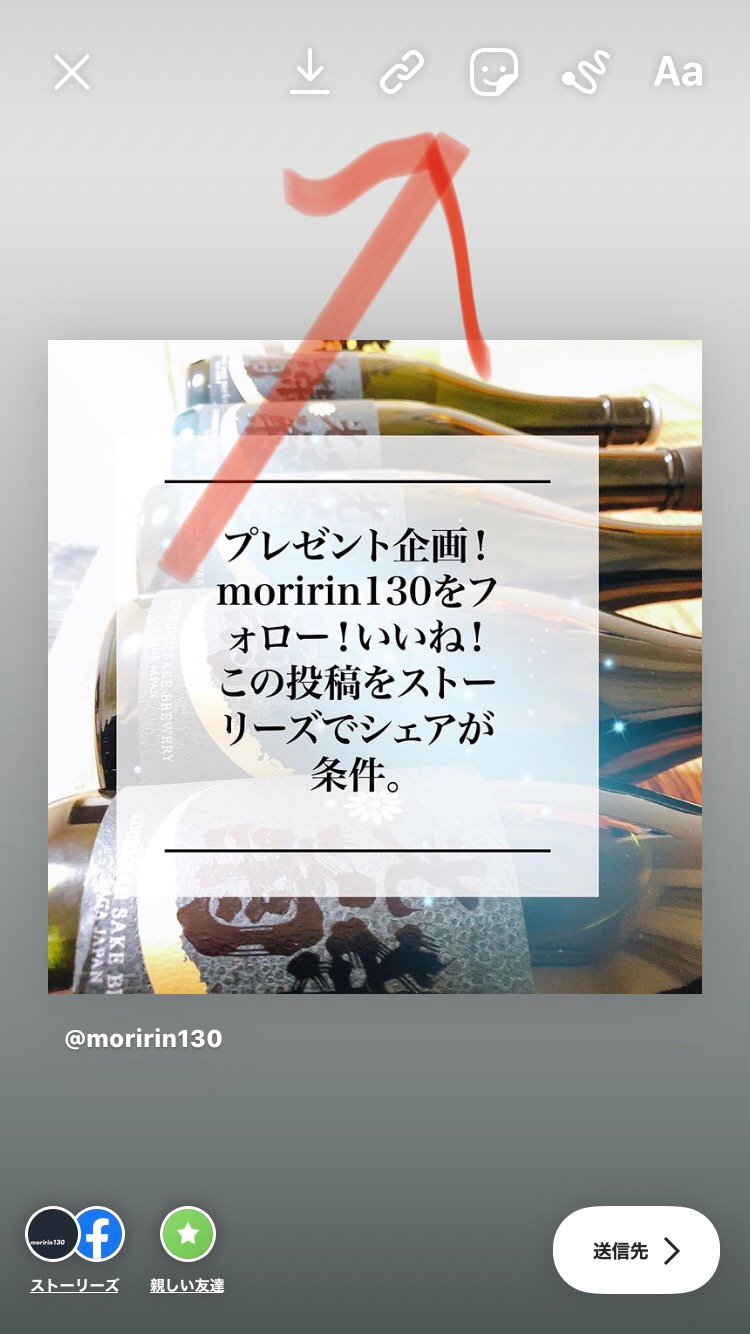Select the drawing pen tool
The height and width of the screenshot is (1334, 750).
(x=585, y=73)
